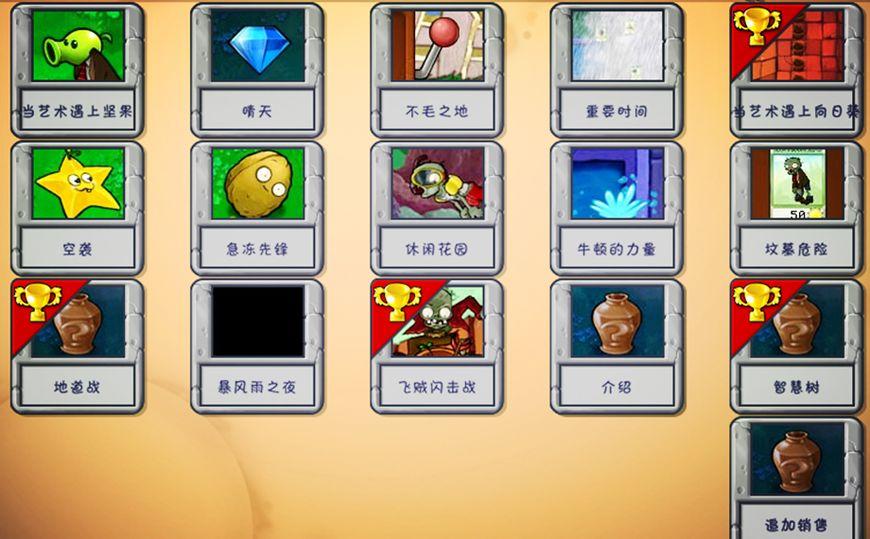Select the 牛顿的力量 mini-game

(x=617, y=208)
